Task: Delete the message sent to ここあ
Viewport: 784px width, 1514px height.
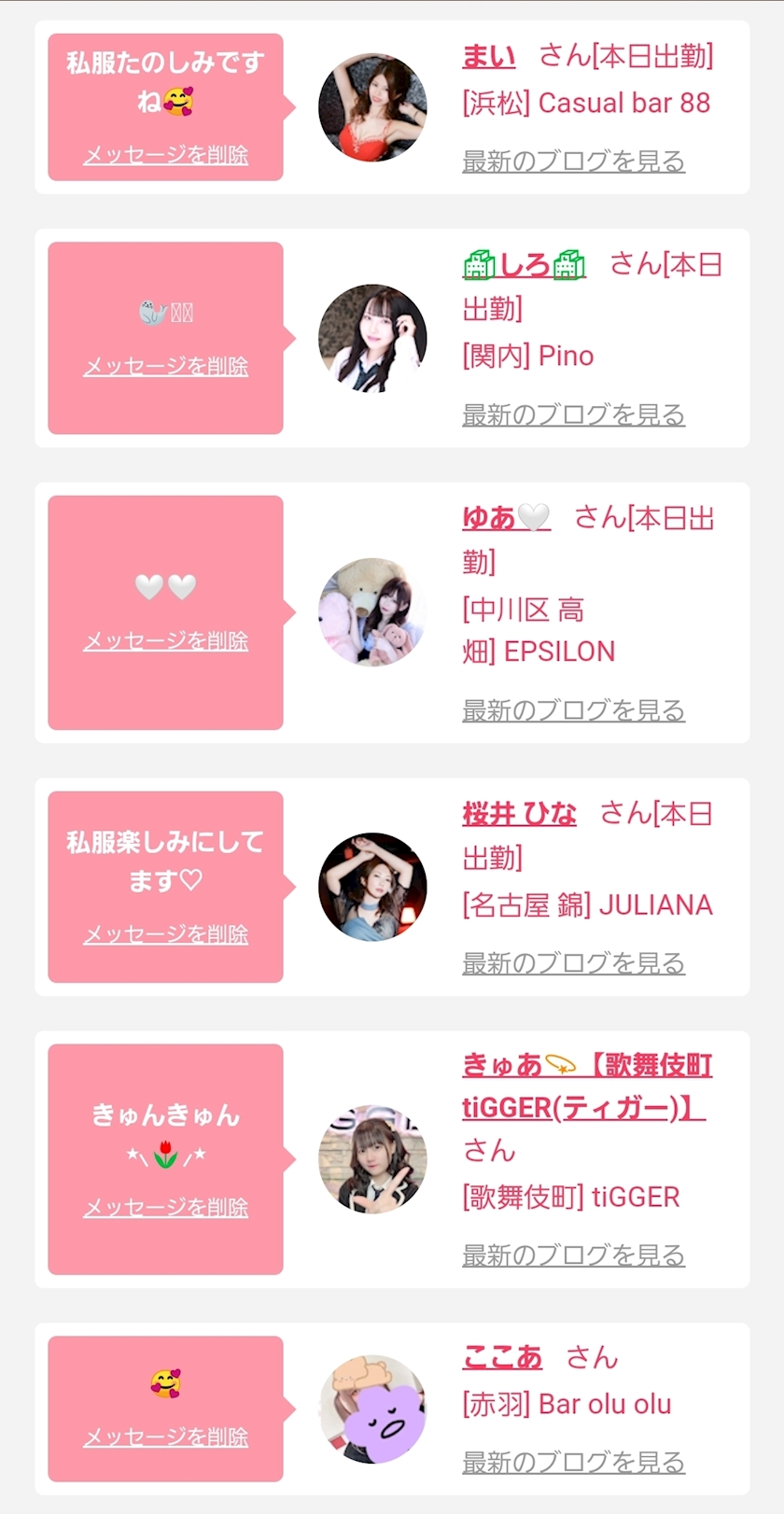Action: pos(166,1437)
